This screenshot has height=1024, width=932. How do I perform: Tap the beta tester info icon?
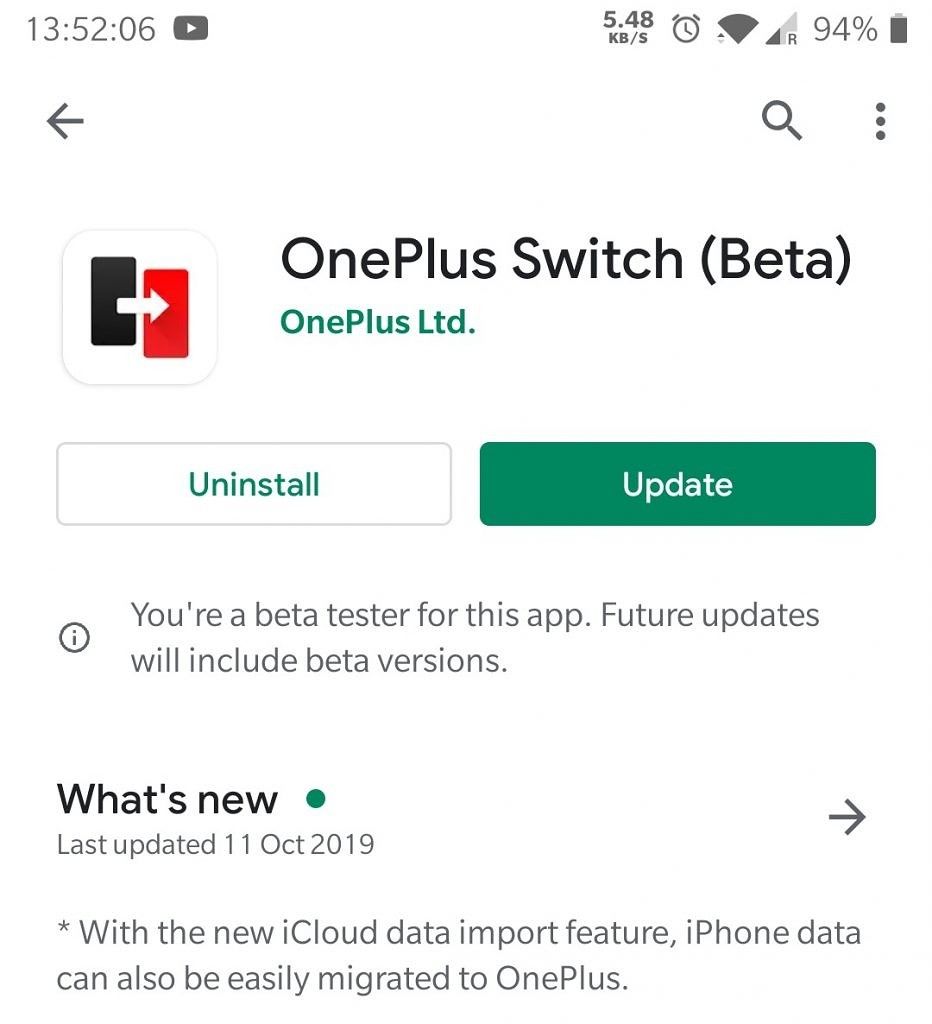click(74, 637)
